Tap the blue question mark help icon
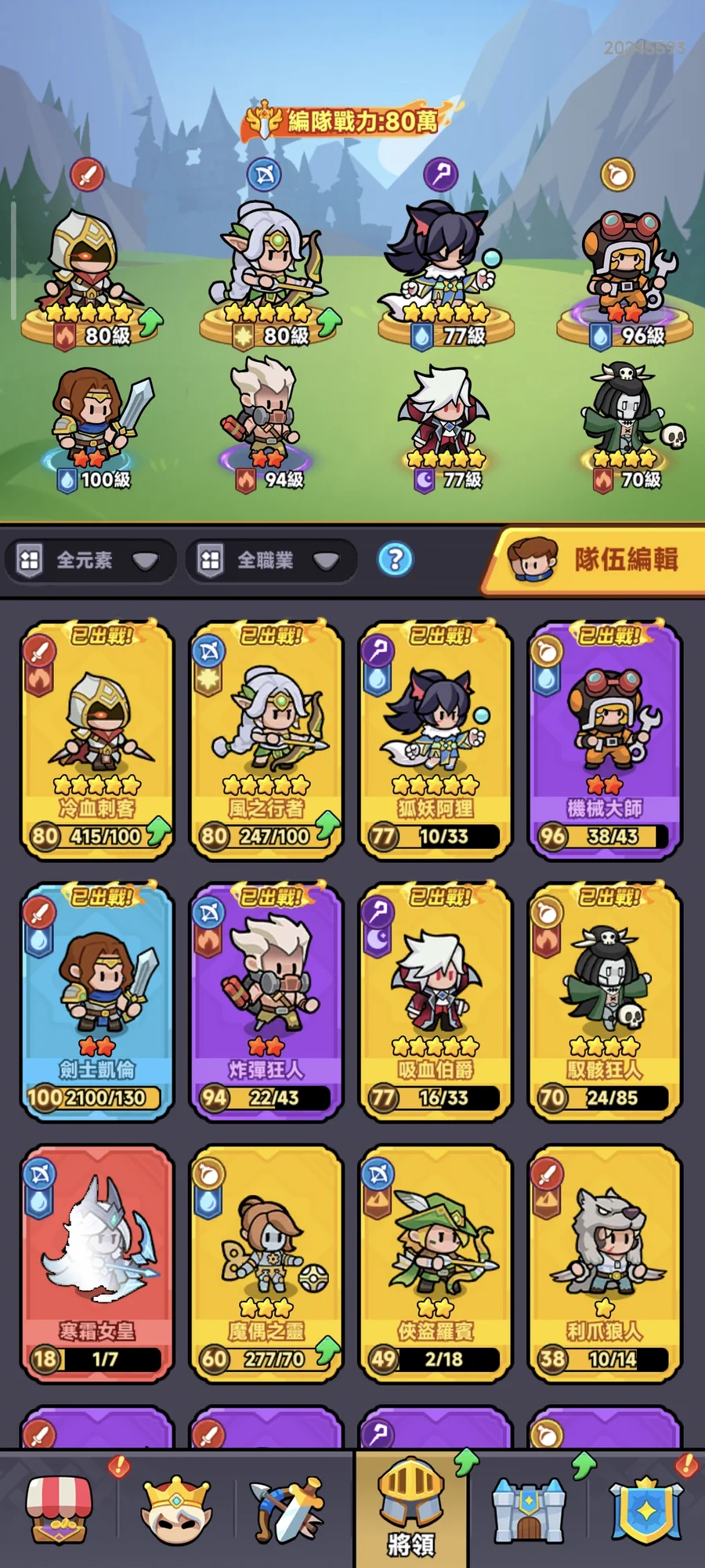Image resolution: width=705 pixels, height=1568 pixels. click(395, 559)
